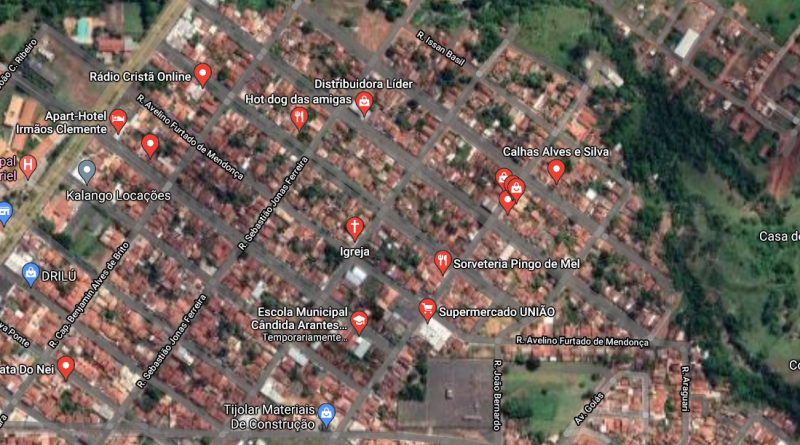Tap the Hot dog das amigas pin
This screenshot has height=445, width=800.
pyautogui.click(x=298, y=118)
